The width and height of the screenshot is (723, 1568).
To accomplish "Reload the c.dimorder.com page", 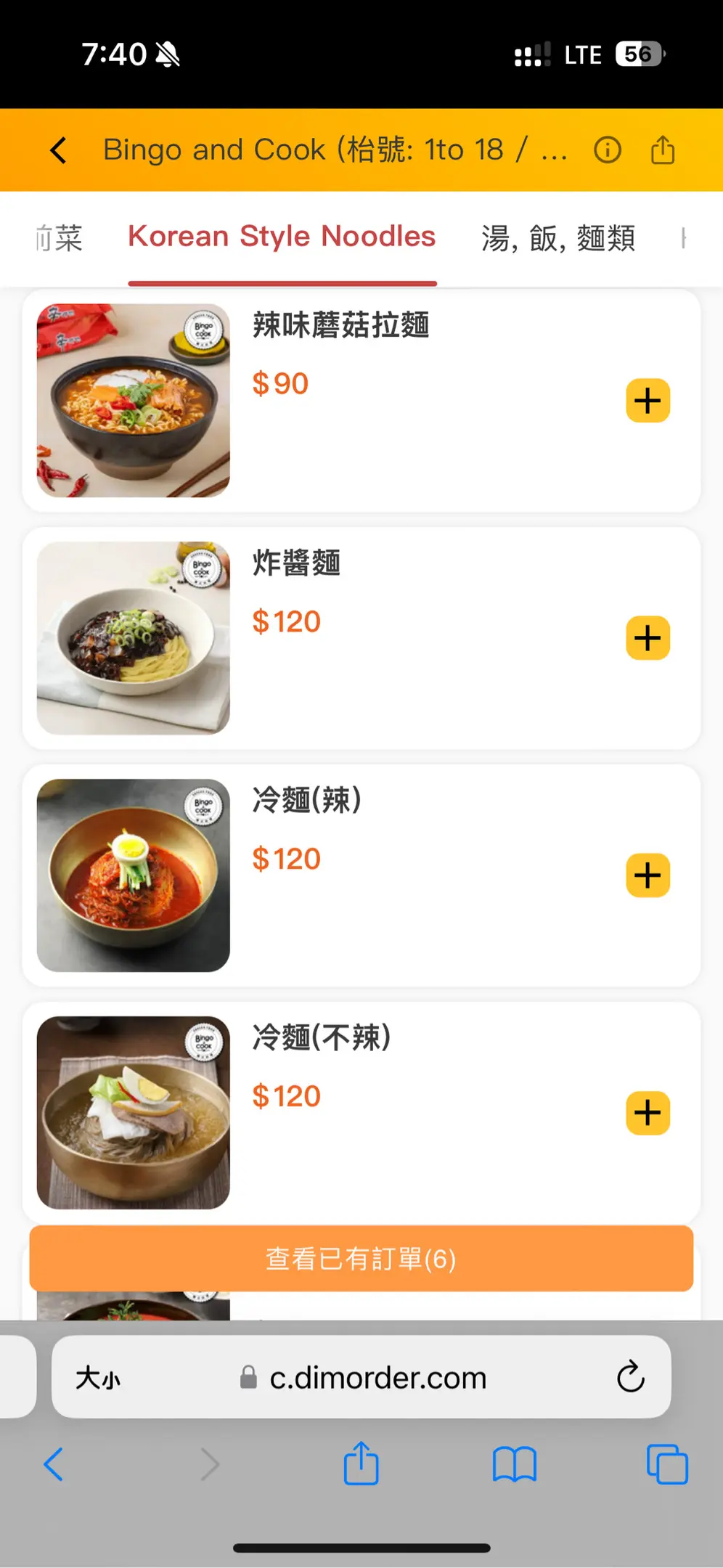I will tap(630, 1377).
